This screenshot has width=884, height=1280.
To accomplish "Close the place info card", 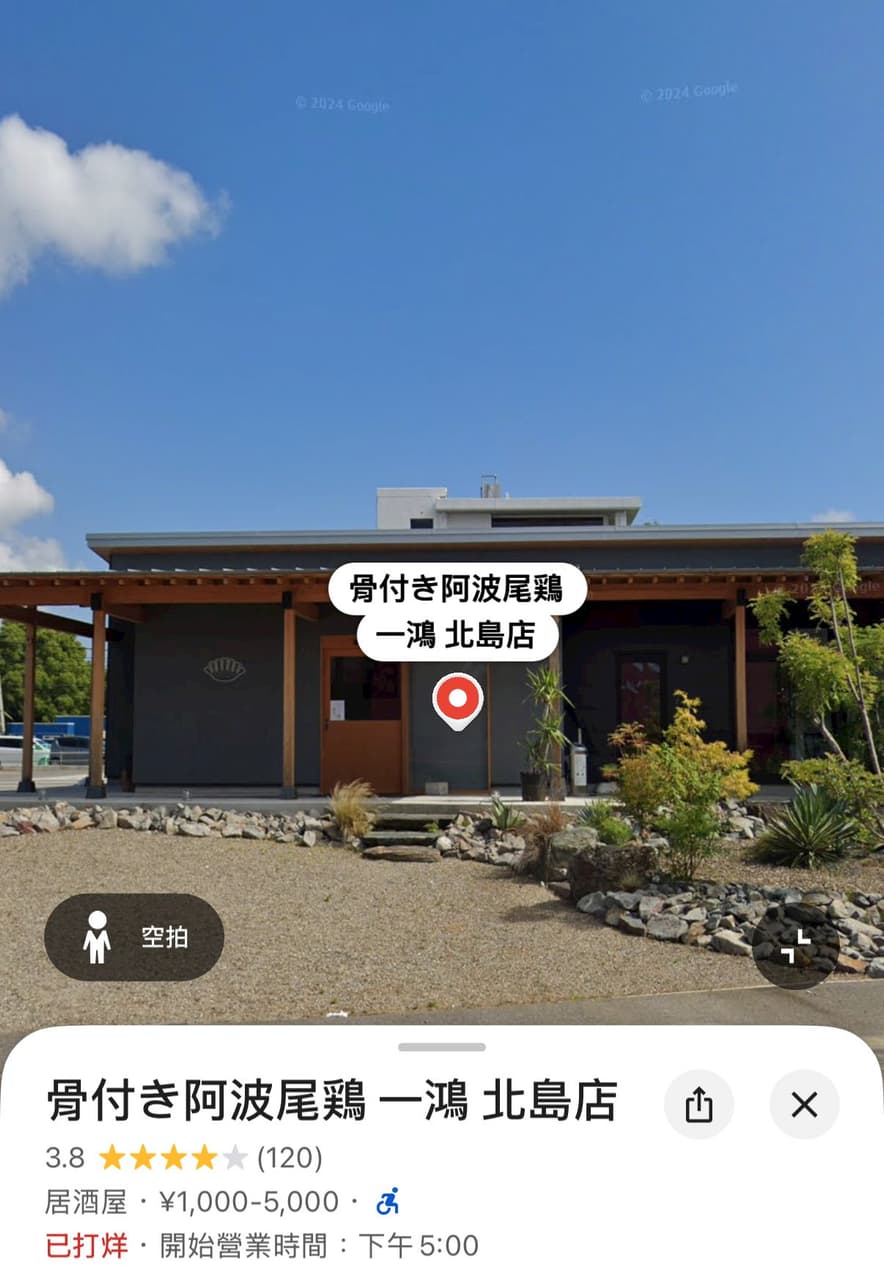I will [804, 1104].
